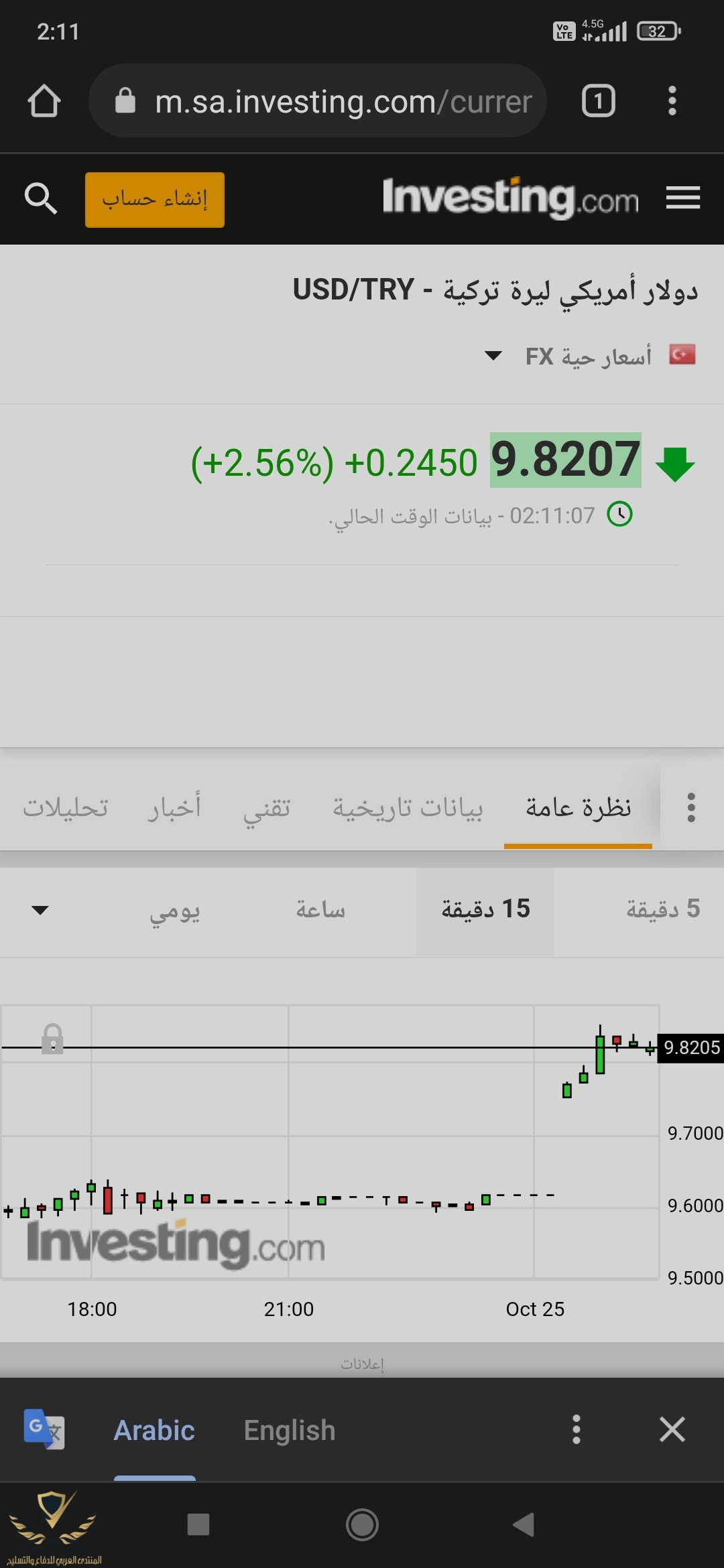Select the 5 minute chart interval
Image resolution: width=724 pixels, height=1568 pixels.
point(662,910)
